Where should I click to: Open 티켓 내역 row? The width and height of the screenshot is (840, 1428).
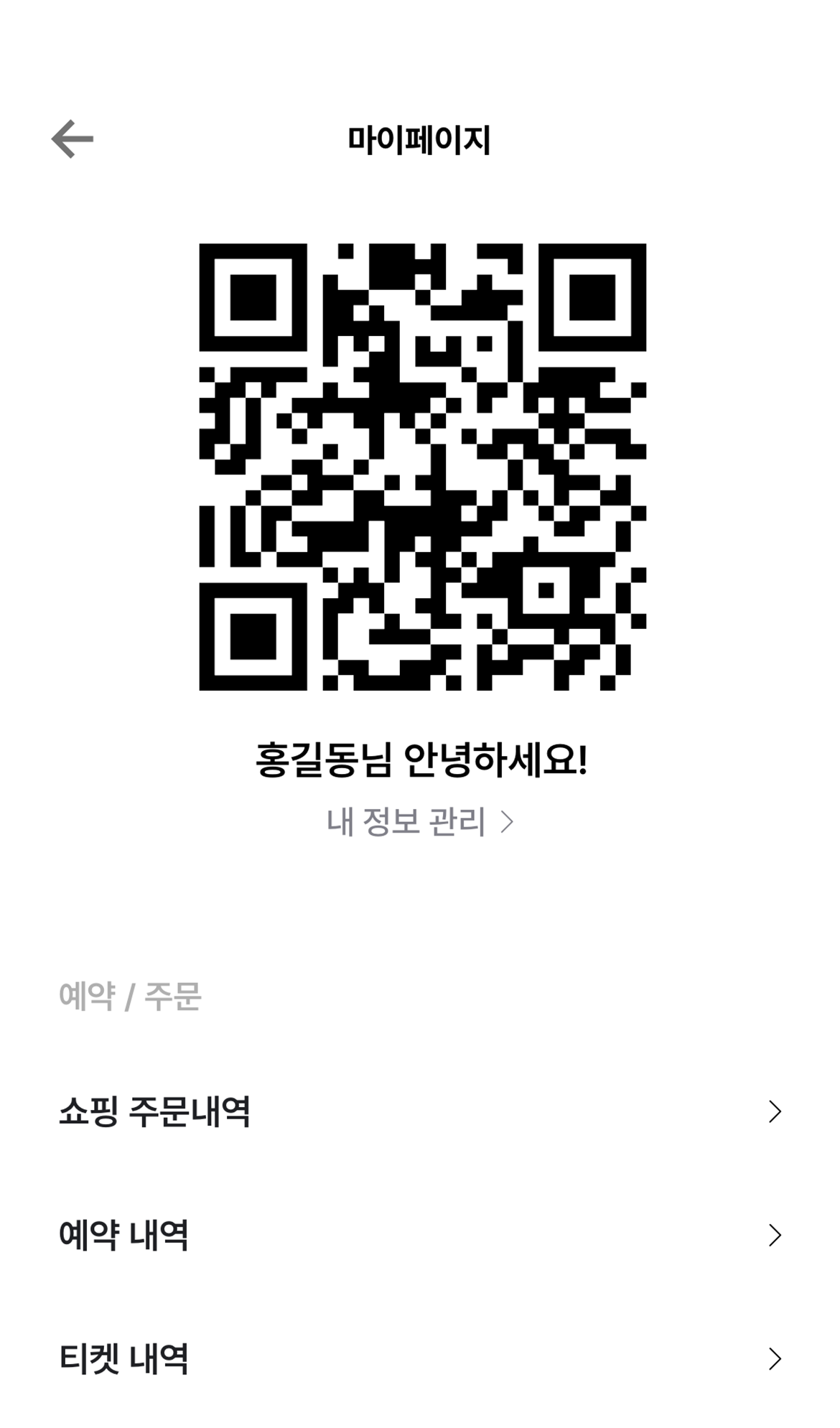pos(420,1358)
